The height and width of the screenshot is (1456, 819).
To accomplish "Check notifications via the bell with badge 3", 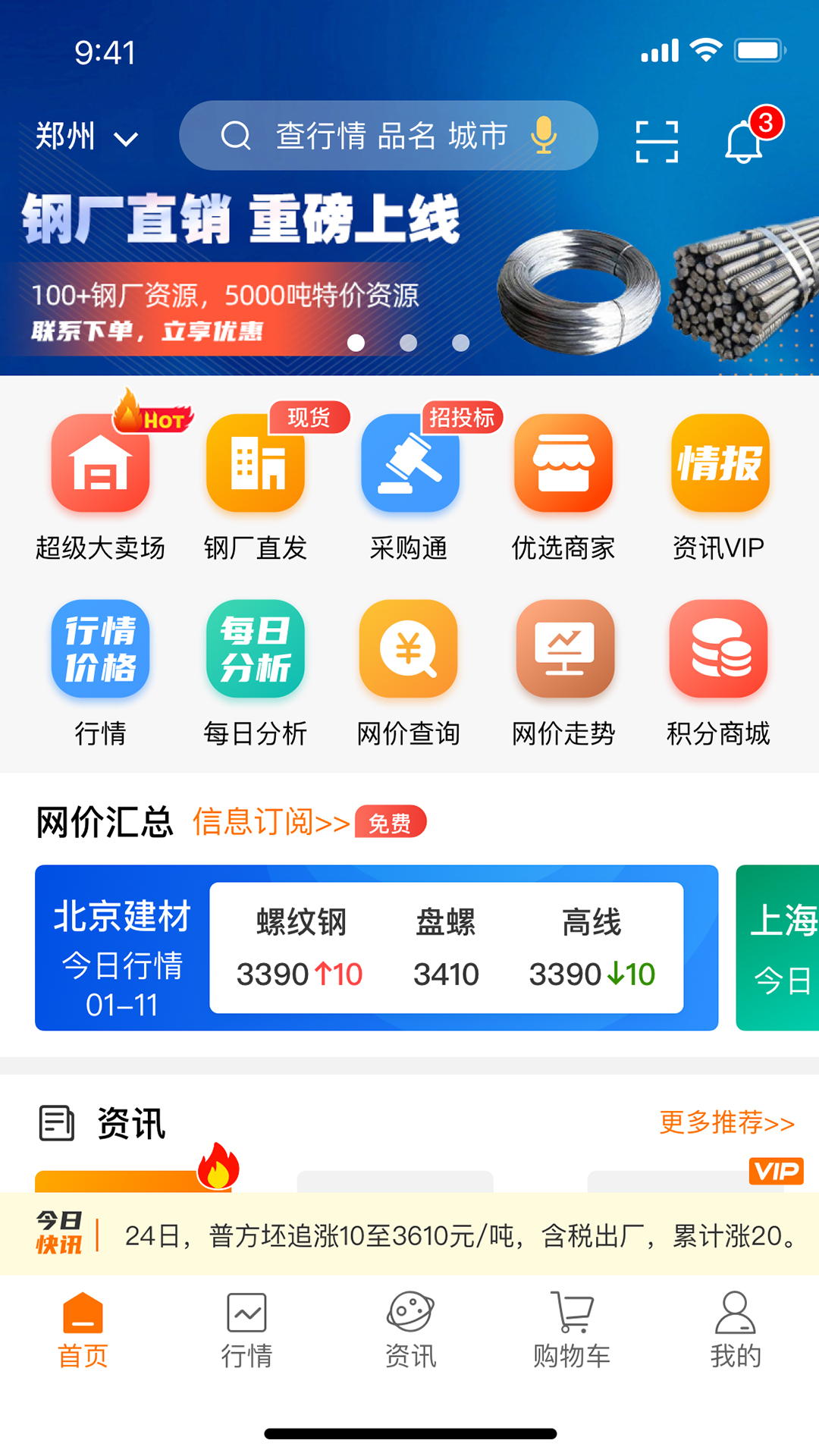I will tap(743, 143).
